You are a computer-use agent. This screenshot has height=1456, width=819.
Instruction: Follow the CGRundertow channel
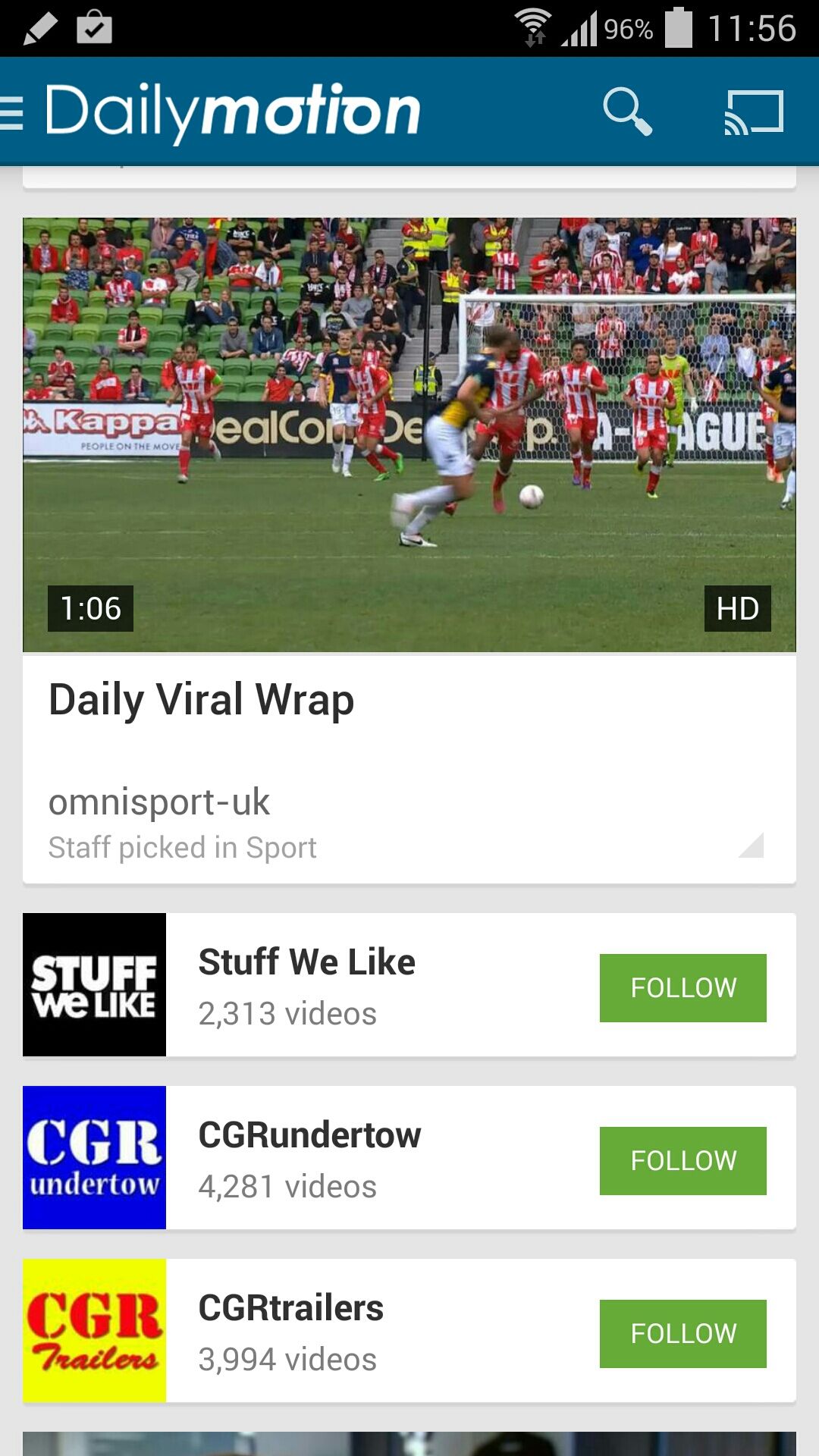(682, 1160)
